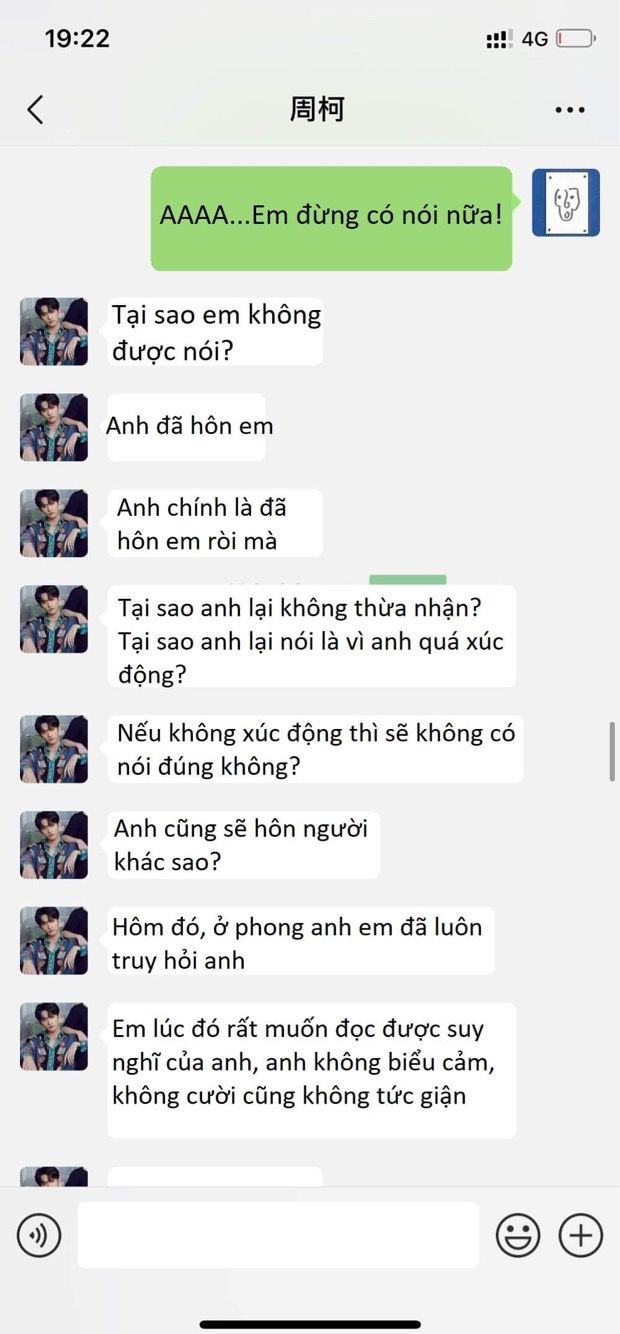
Task: Go back from the chat
Action: click(36, 109)
